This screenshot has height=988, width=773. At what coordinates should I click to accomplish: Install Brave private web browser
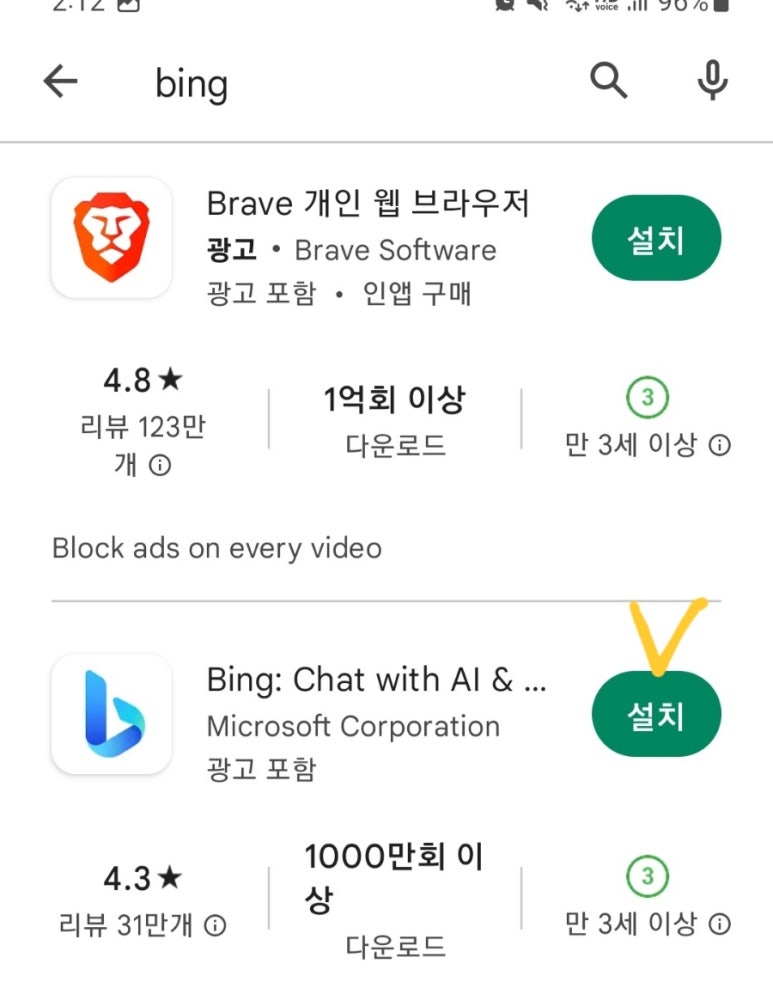pos(656,238)
